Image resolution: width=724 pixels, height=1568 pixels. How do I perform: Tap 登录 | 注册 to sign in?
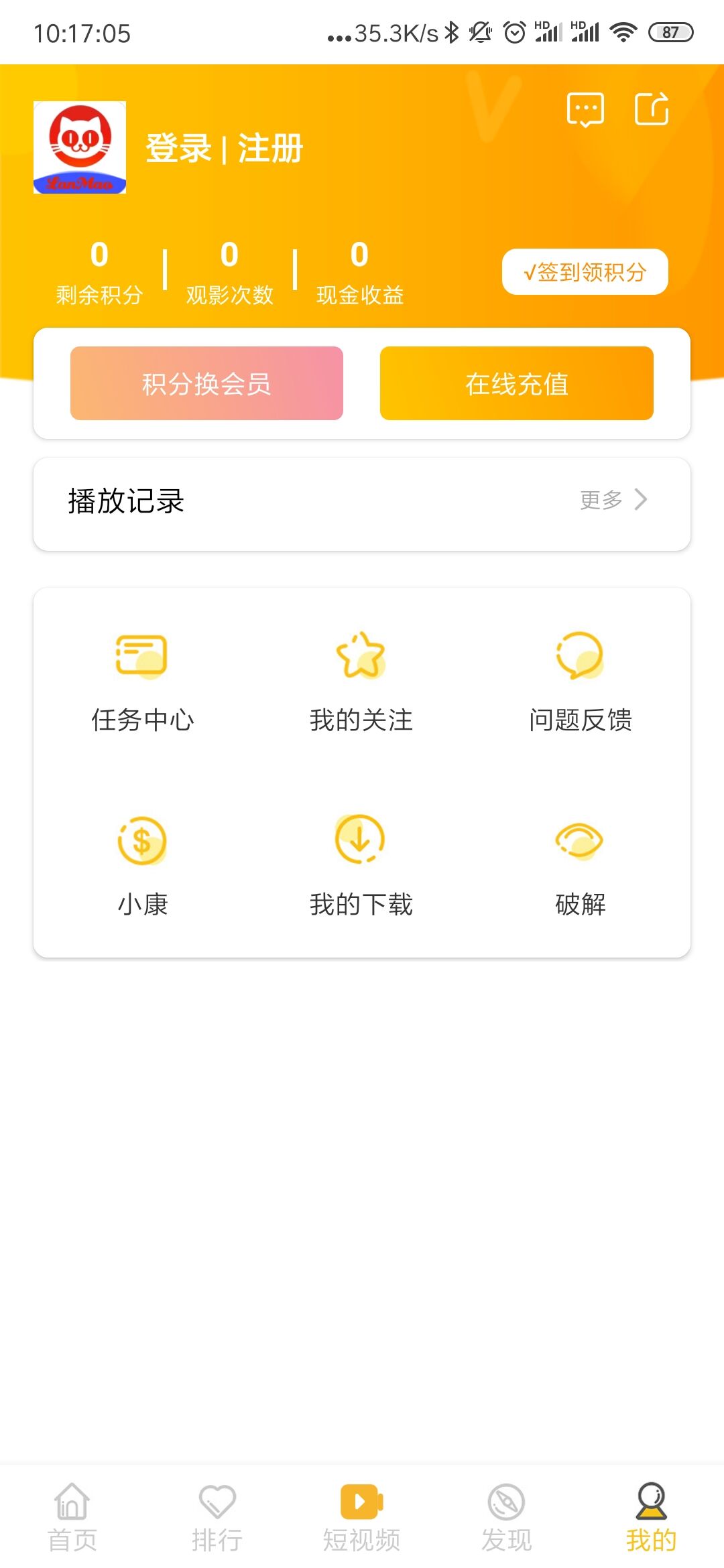click(225, 148)
